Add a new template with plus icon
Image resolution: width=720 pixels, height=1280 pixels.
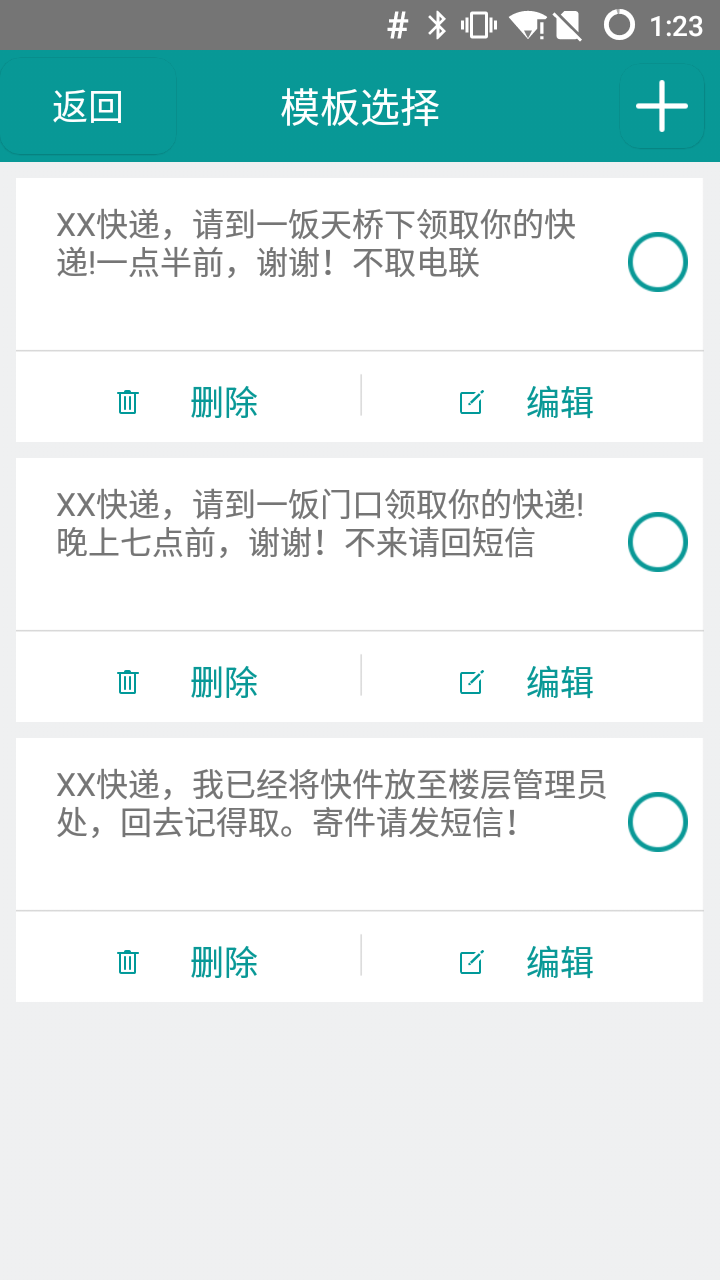661,106
